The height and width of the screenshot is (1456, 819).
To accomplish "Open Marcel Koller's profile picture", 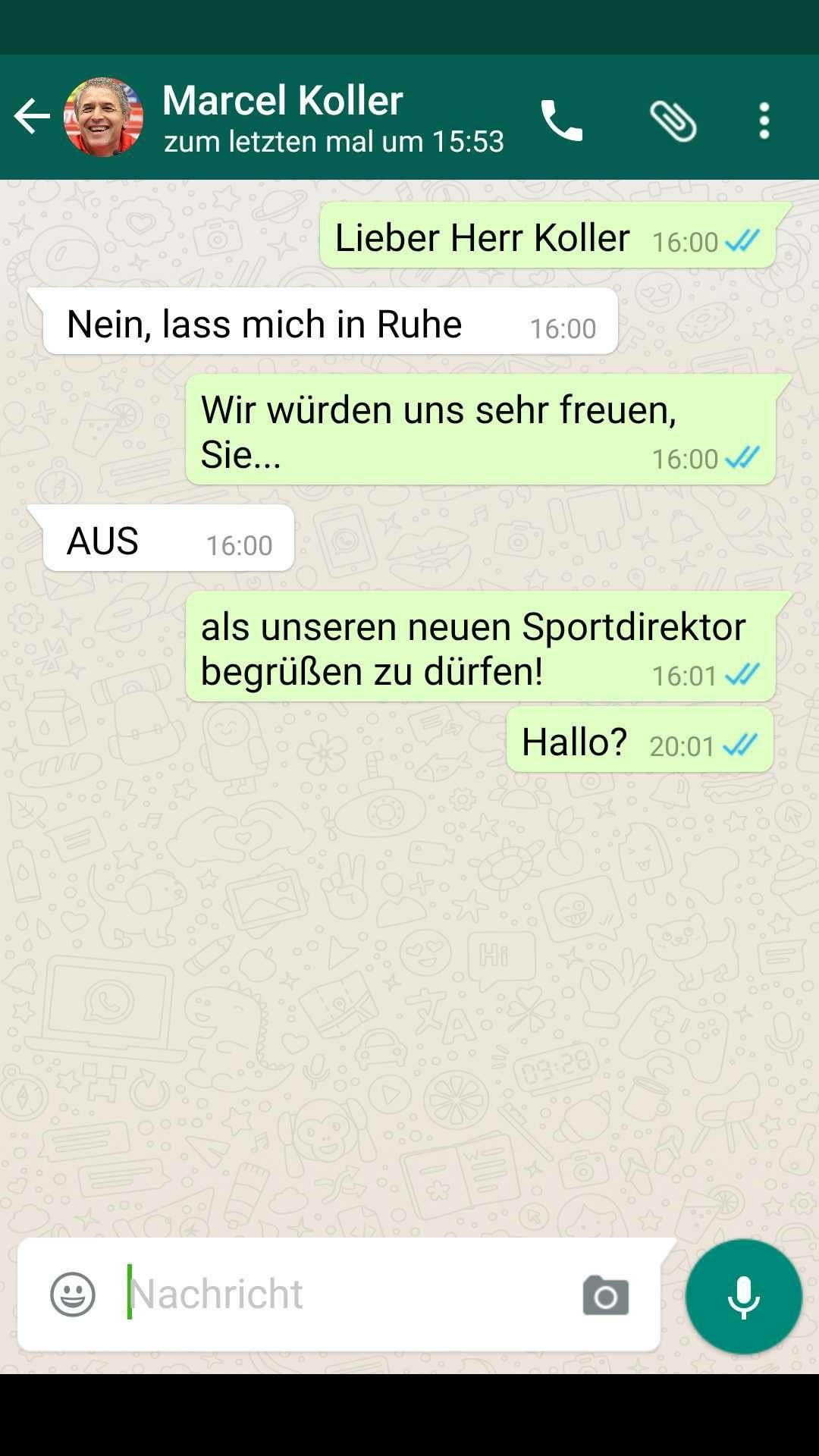I will click(103, 117).
